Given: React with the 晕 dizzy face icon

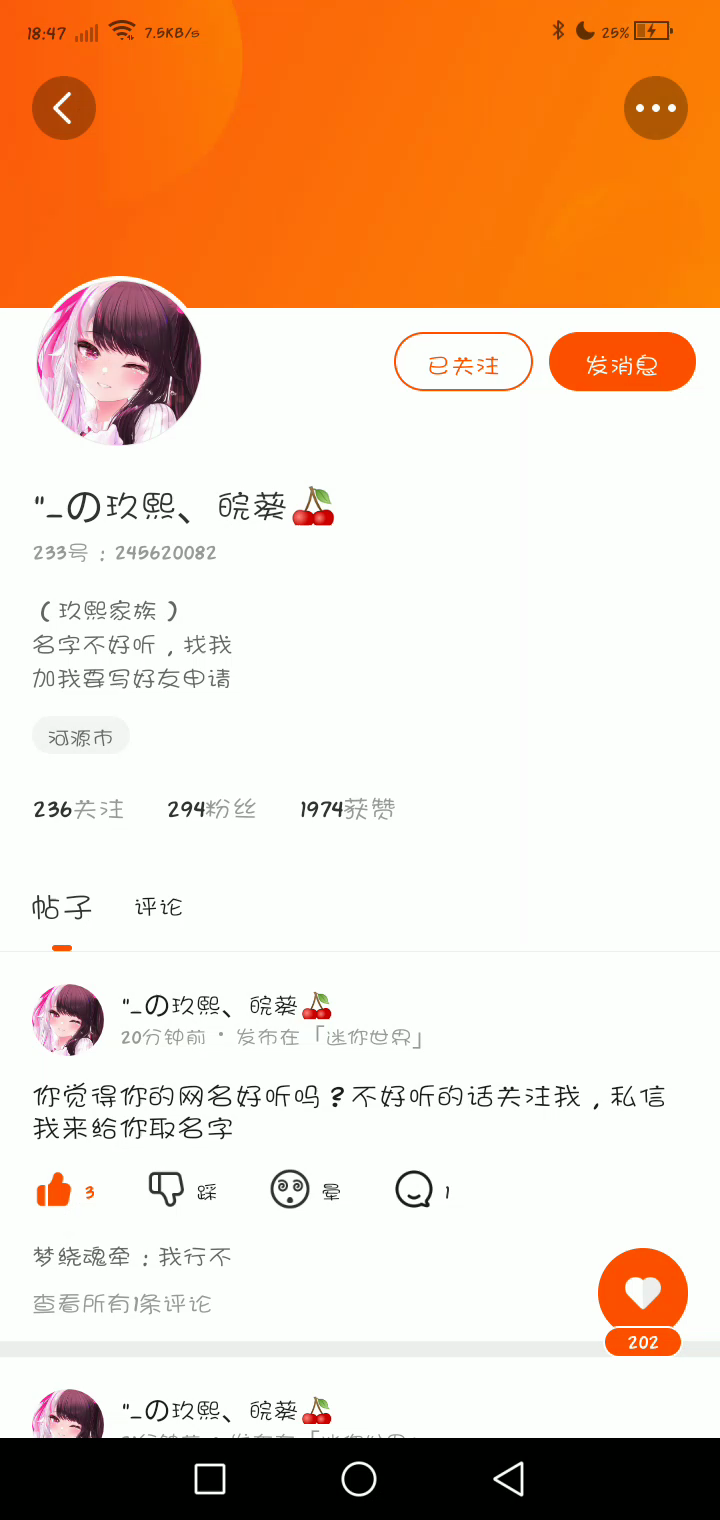Looking at the screenshot, I should point(290,1190).
